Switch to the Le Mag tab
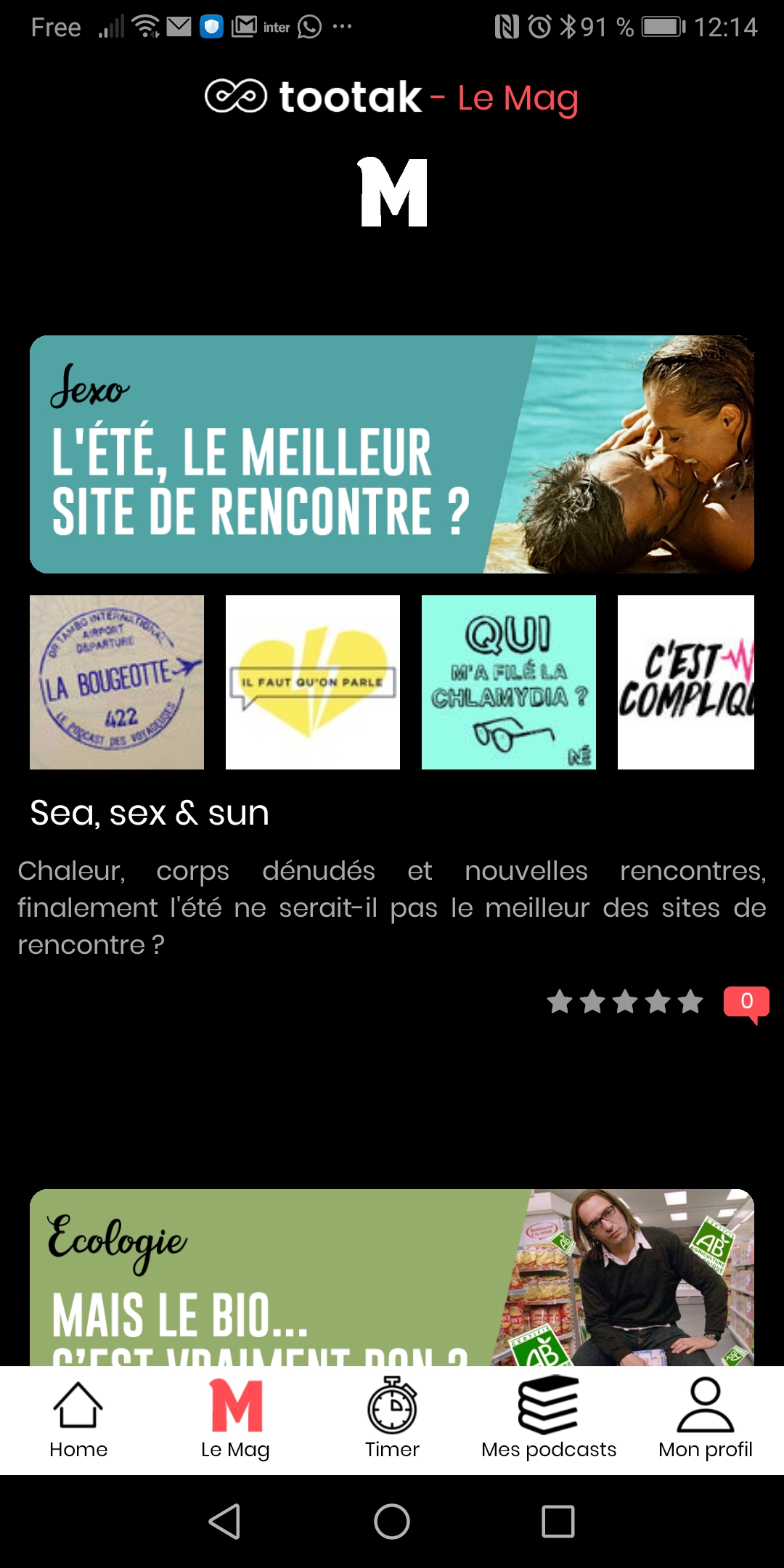 [235, 1420]
